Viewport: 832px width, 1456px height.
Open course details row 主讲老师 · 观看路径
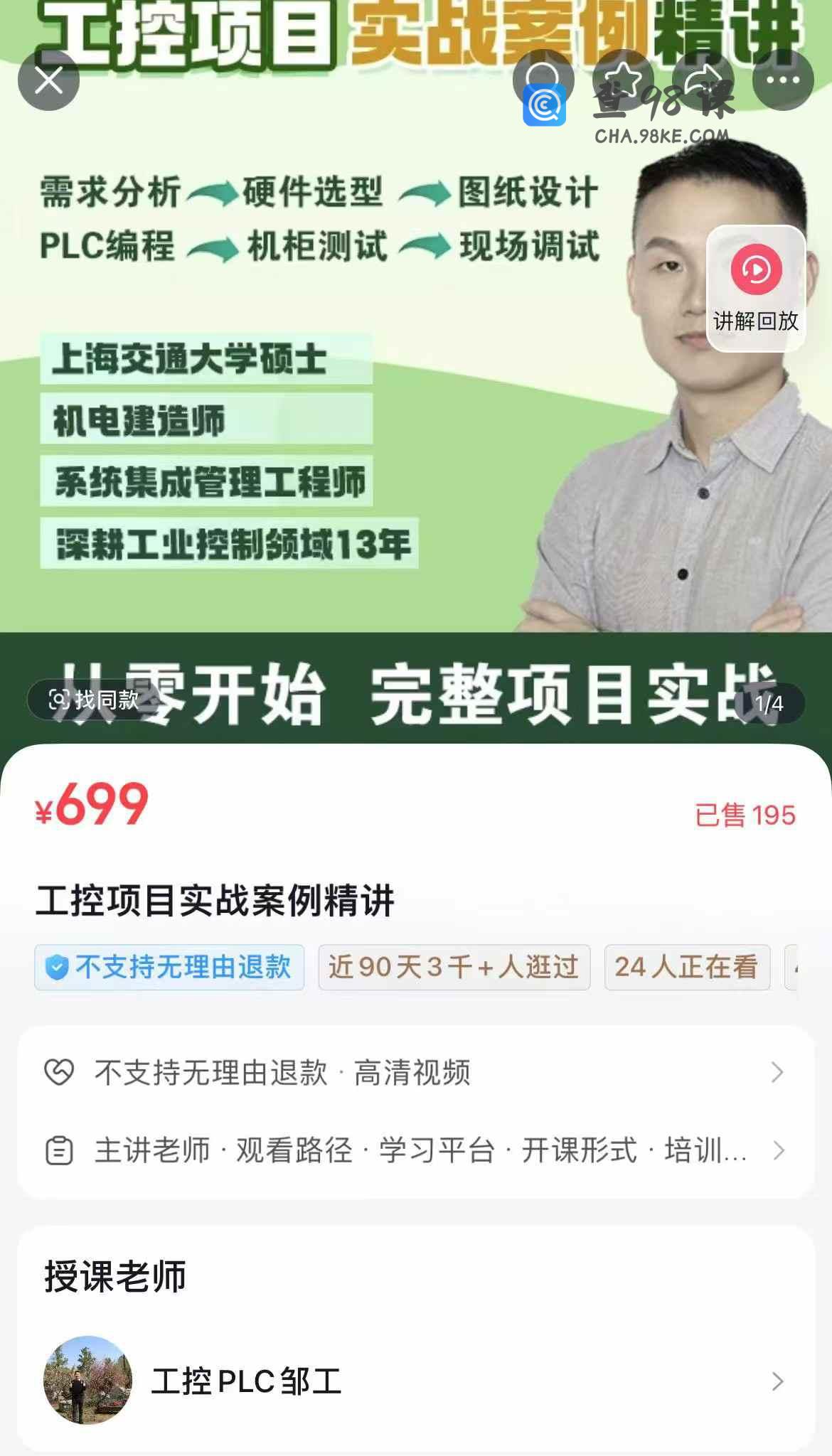click(415, 1150)
